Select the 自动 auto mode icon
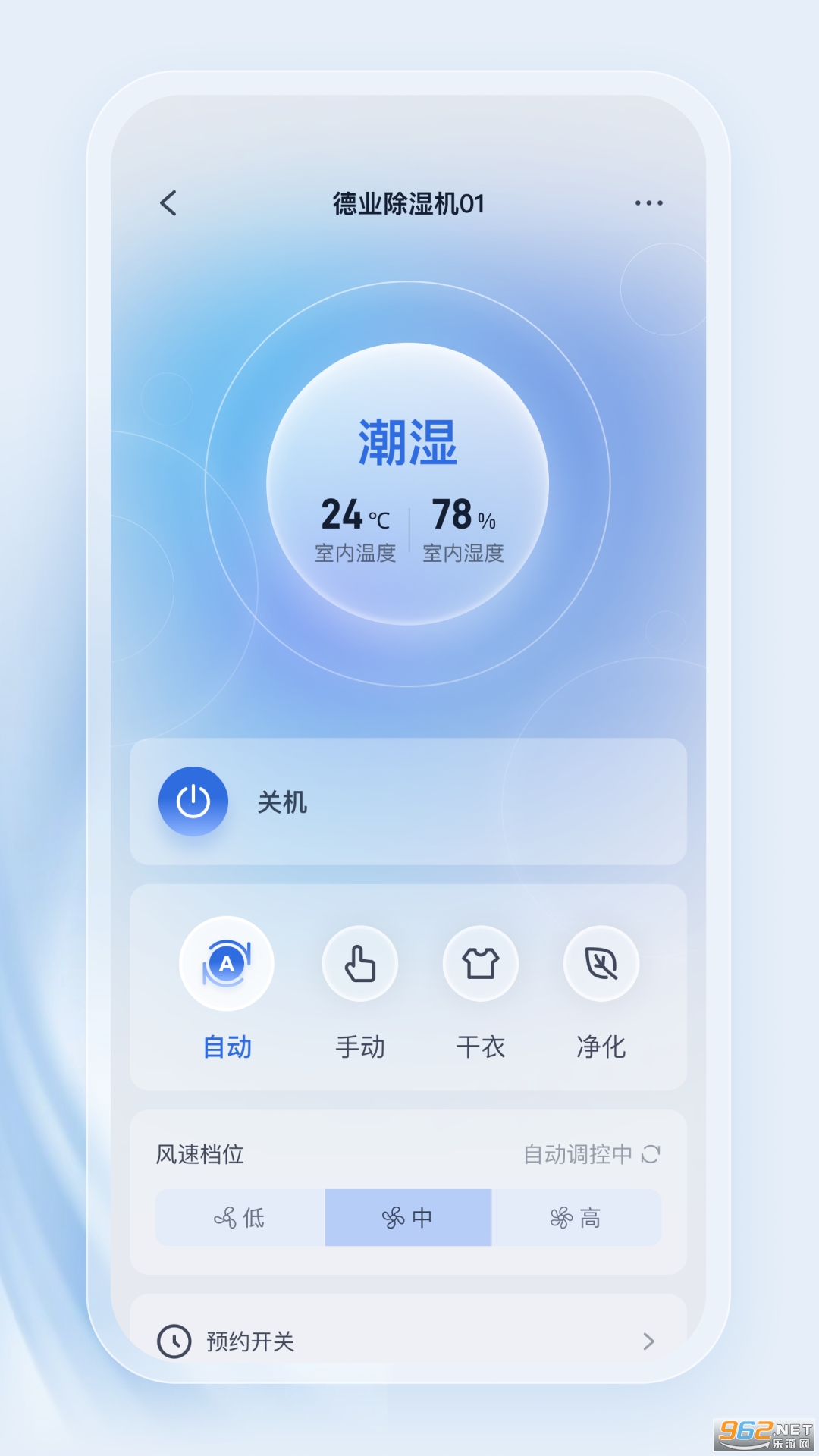 click(227, 962)
